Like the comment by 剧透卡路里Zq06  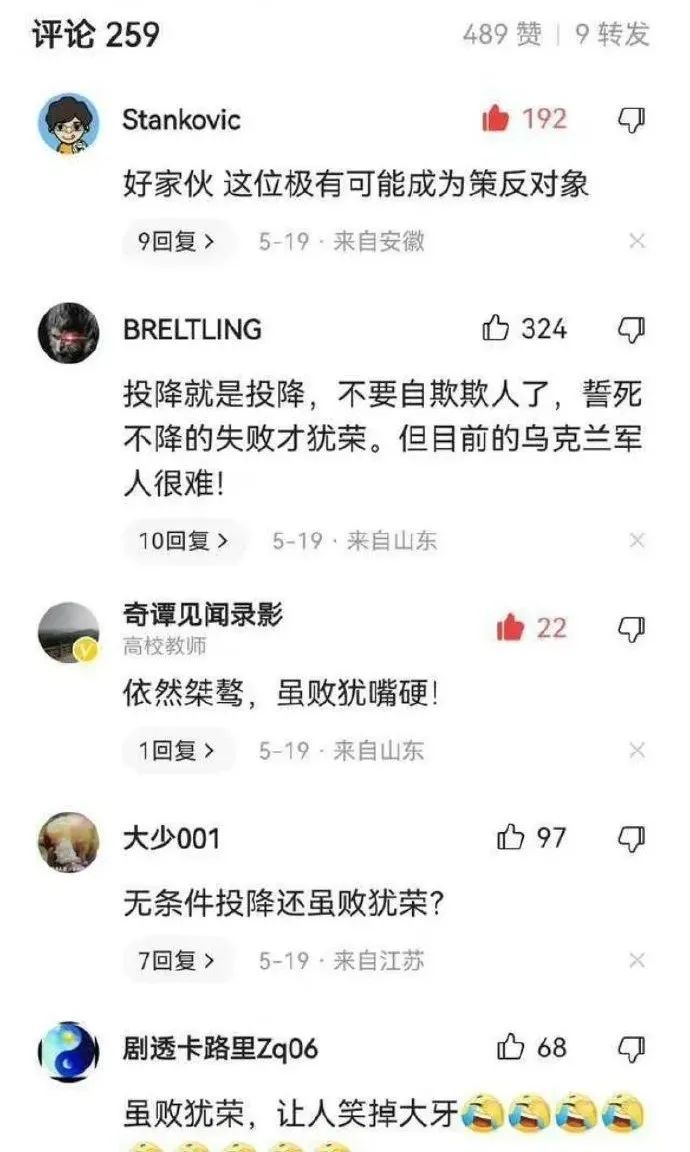coord(510,1047)
